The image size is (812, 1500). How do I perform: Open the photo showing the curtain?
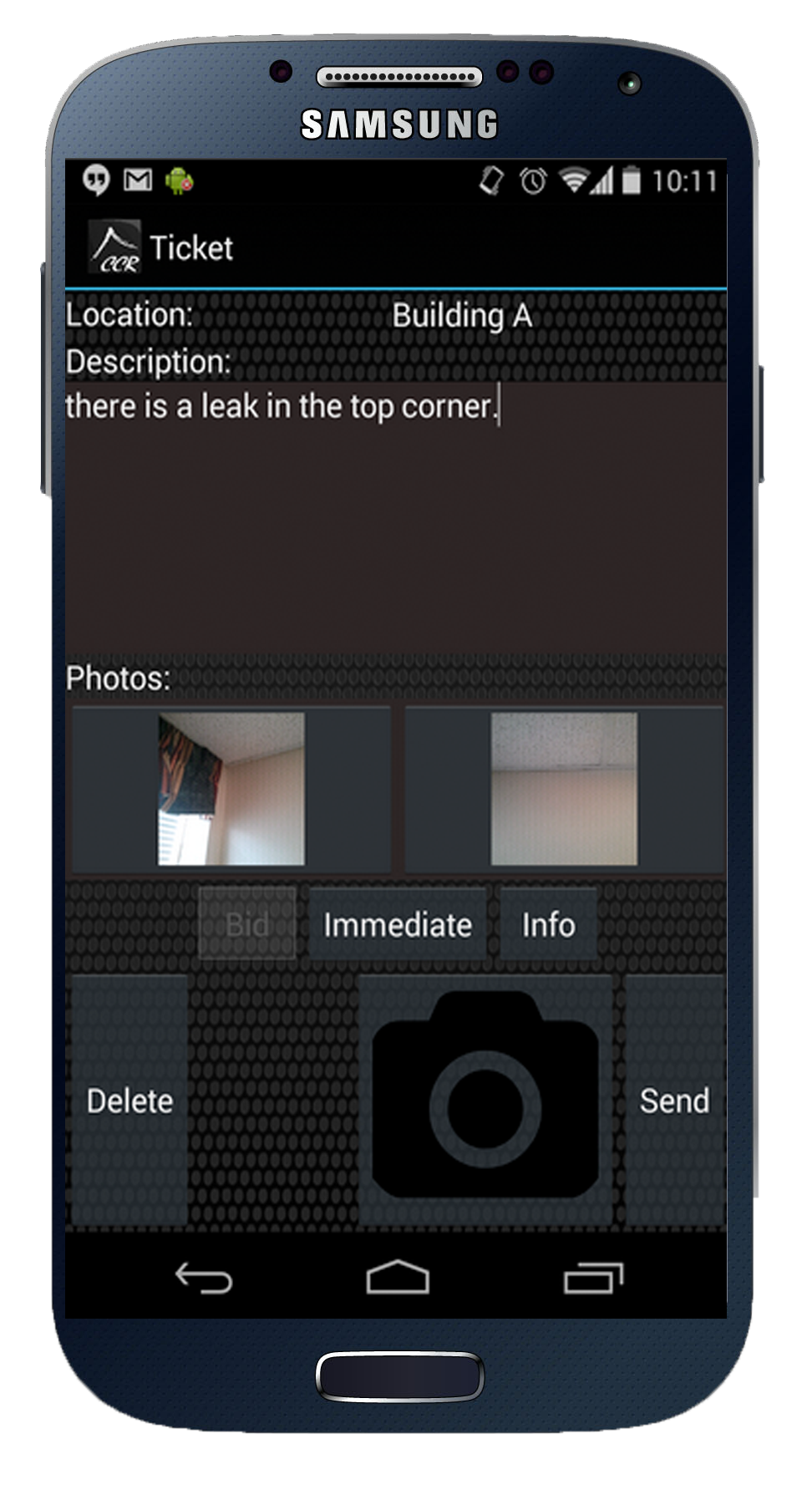231,789
